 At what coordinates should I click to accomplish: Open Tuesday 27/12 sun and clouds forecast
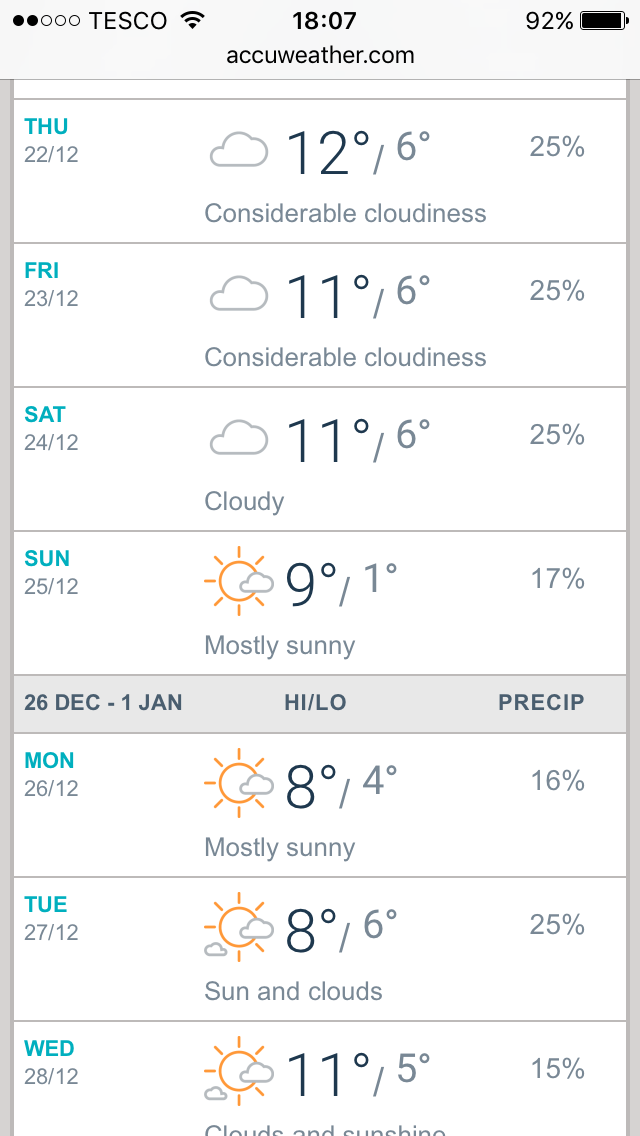(x=320, y=949)
